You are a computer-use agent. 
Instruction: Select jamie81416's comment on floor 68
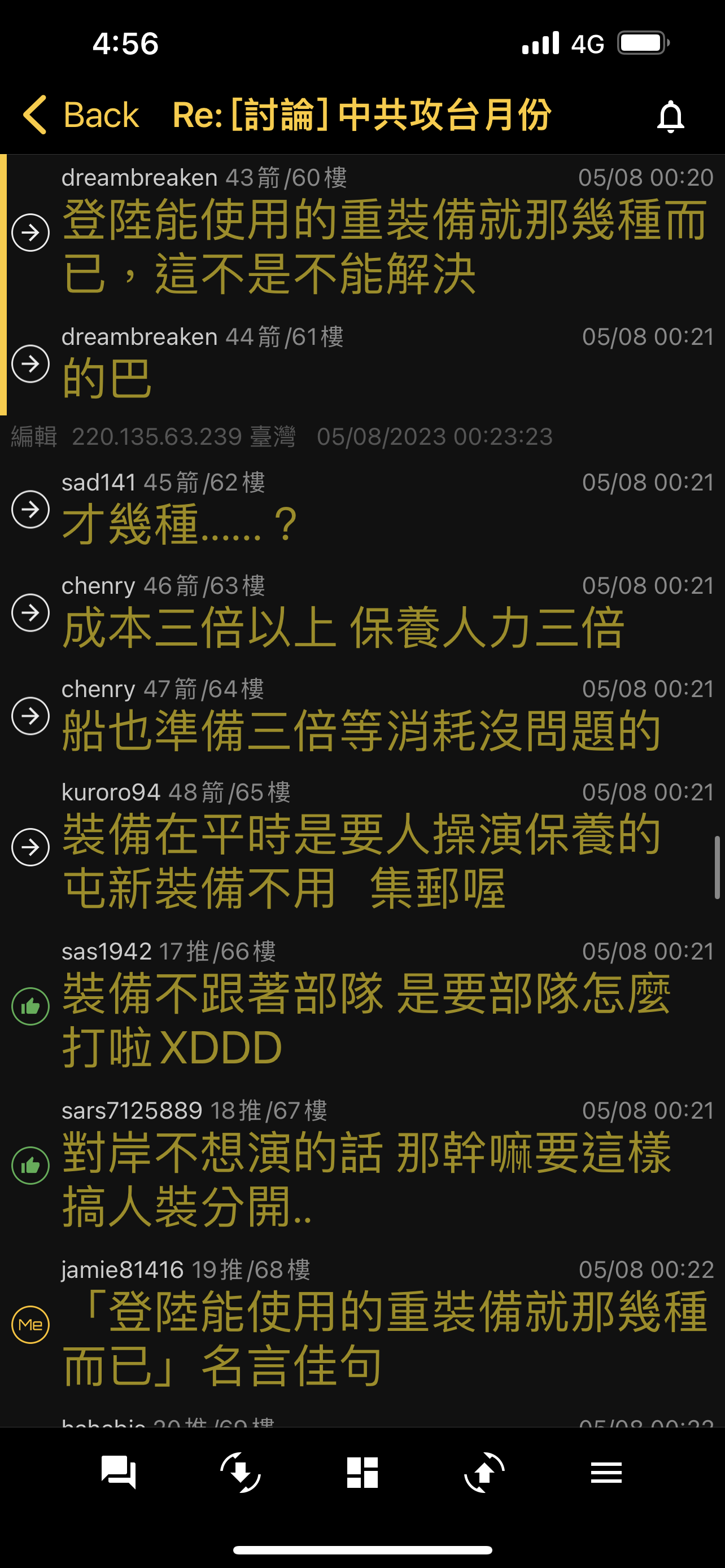(x=362, y=1325)
